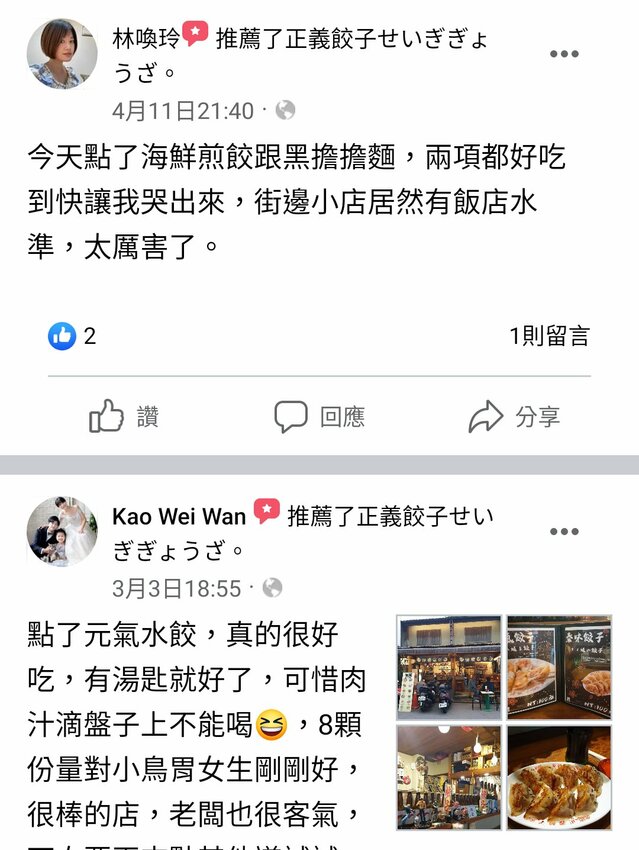
Task: Open 林喚玲's profile picture
Action: (x=62, y=54)
